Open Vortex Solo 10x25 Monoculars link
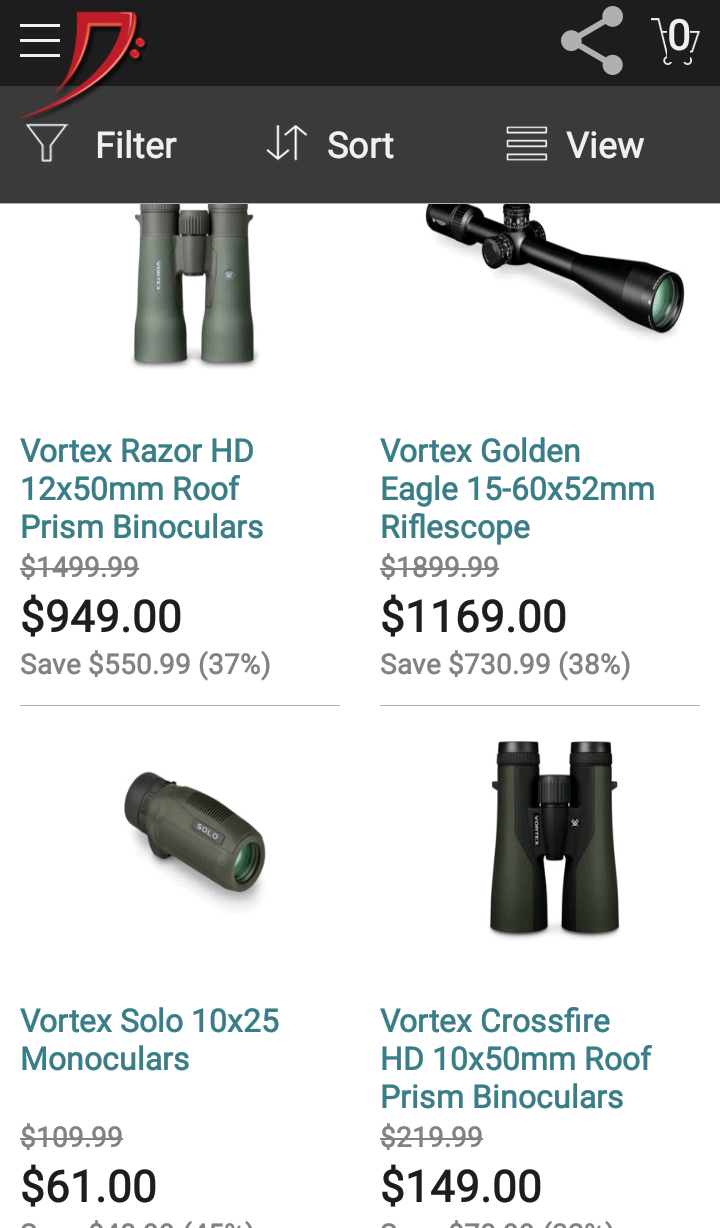The width and height of the screenshot is (720, 1228). tap(150, 1039)
